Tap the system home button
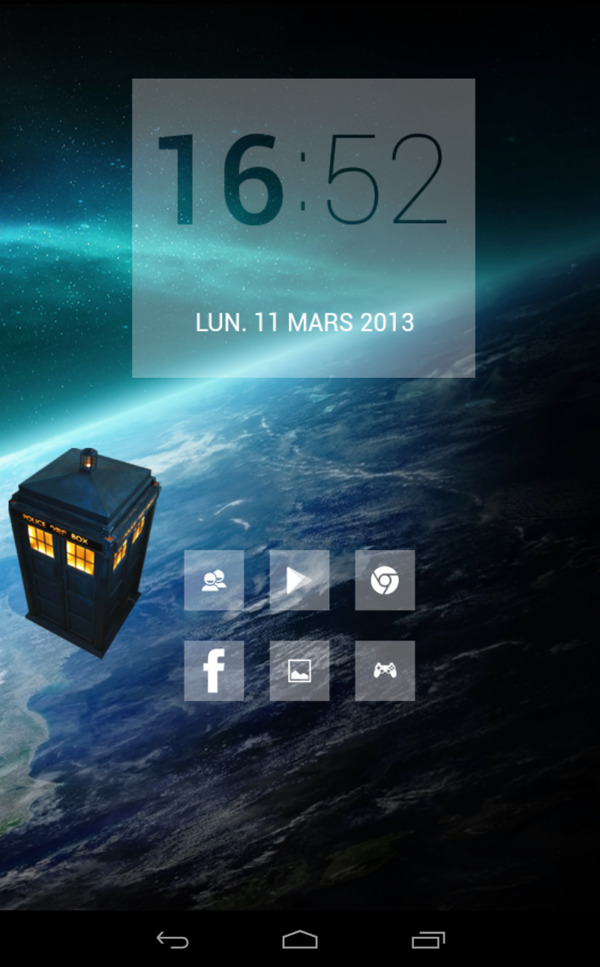 click(x=300, y=939)
